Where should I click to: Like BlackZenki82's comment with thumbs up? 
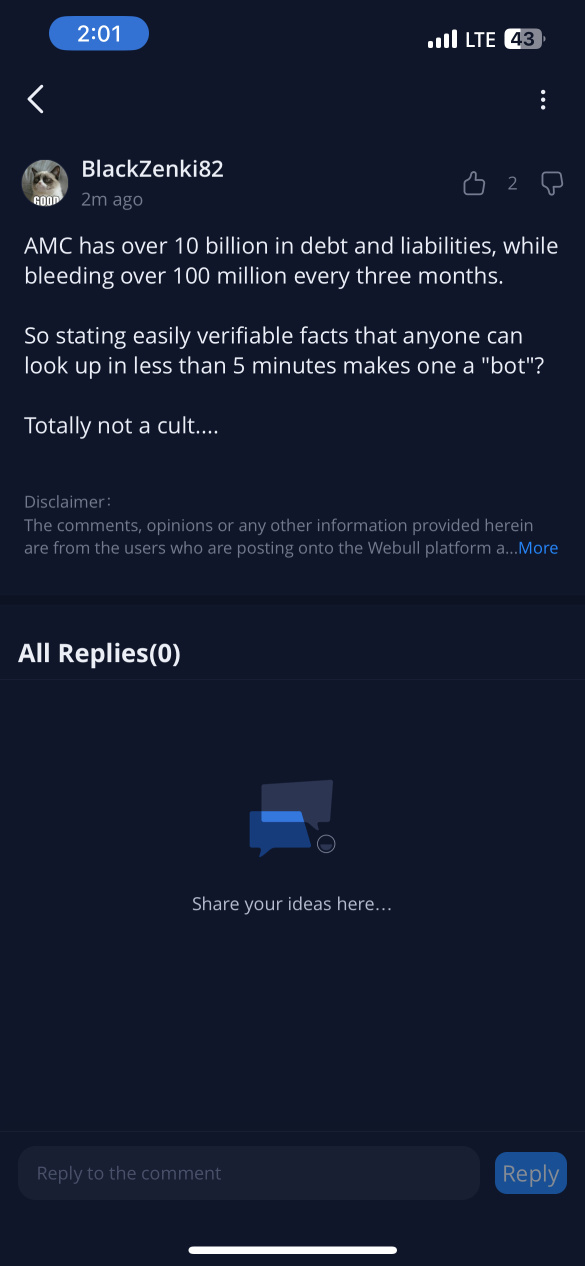(x=474, y=183)
